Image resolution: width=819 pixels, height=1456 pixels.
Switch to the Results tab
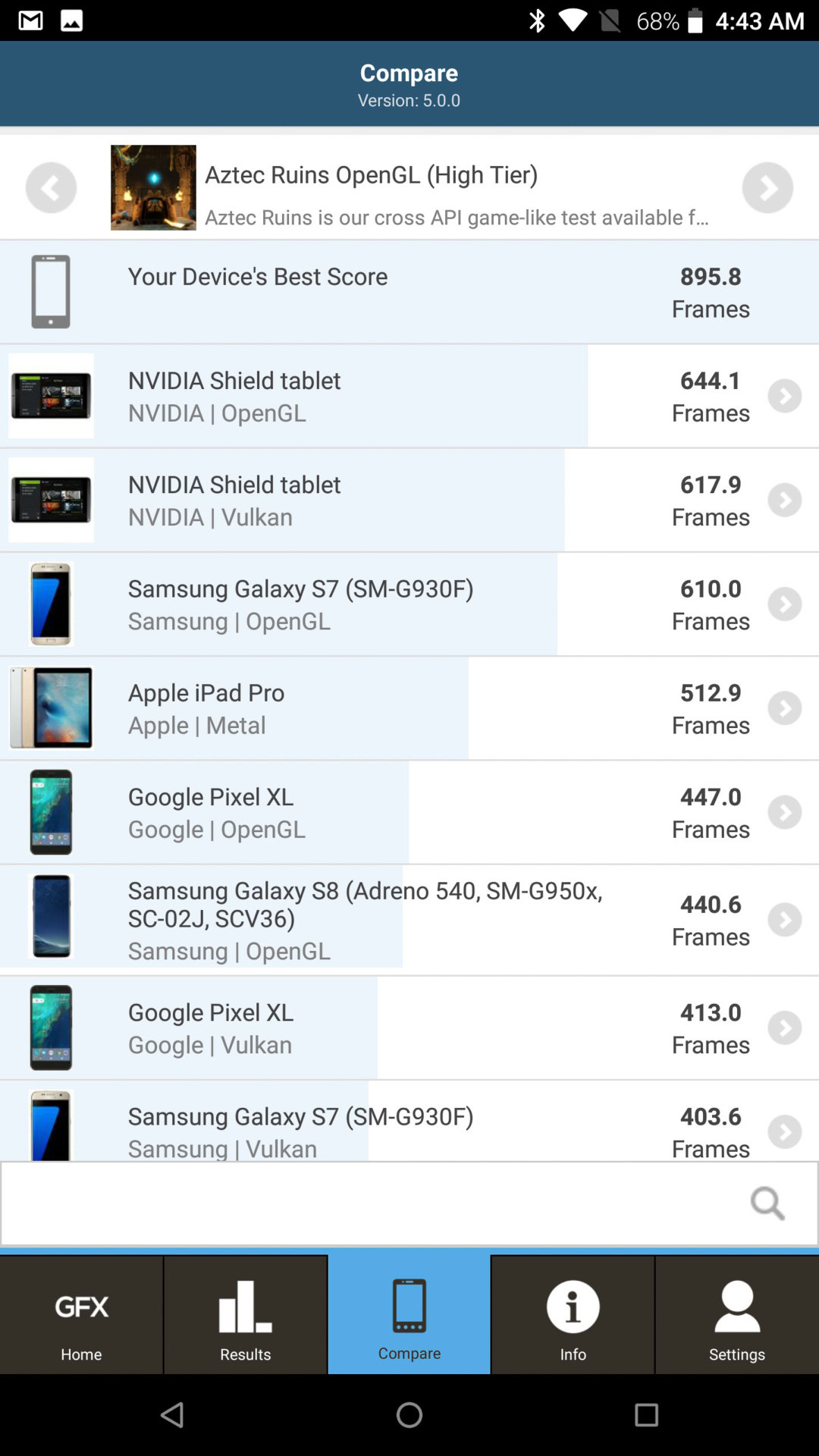click(x=245, y=1316)
